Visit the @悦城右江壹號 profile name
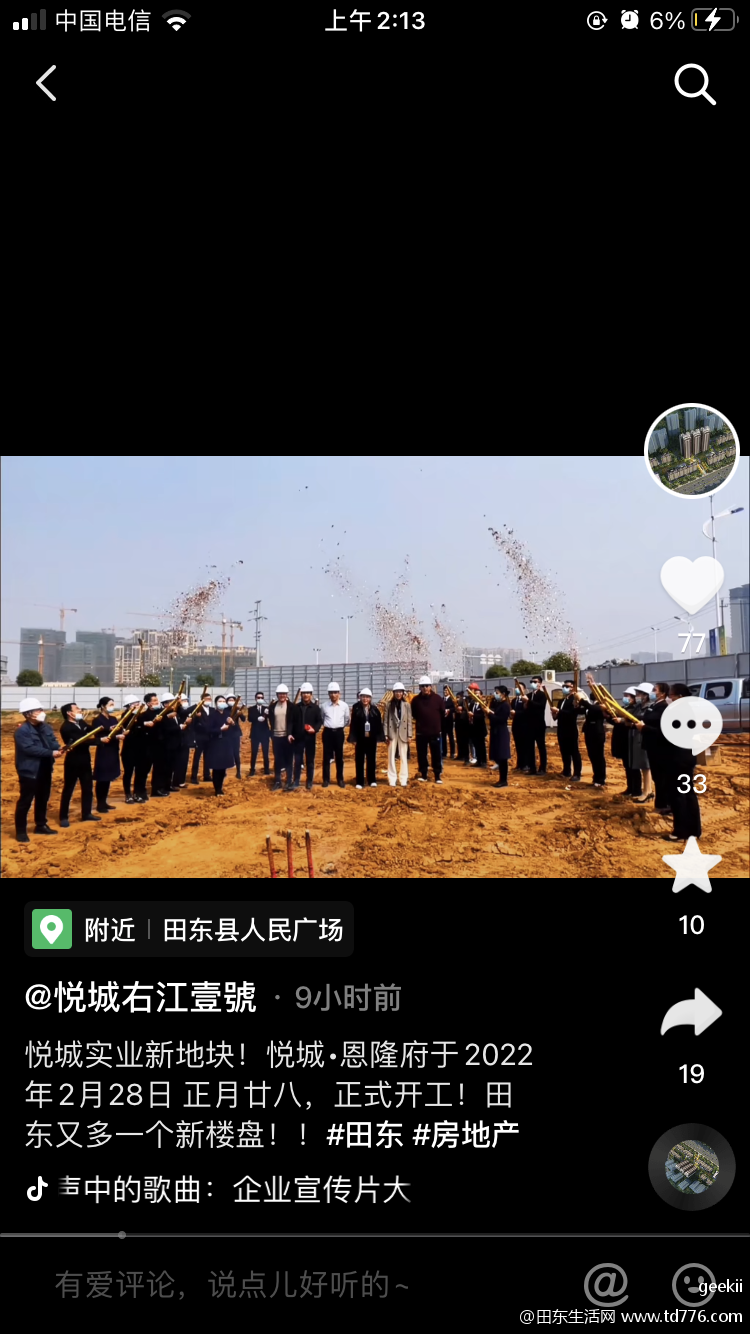 point(141,997)
